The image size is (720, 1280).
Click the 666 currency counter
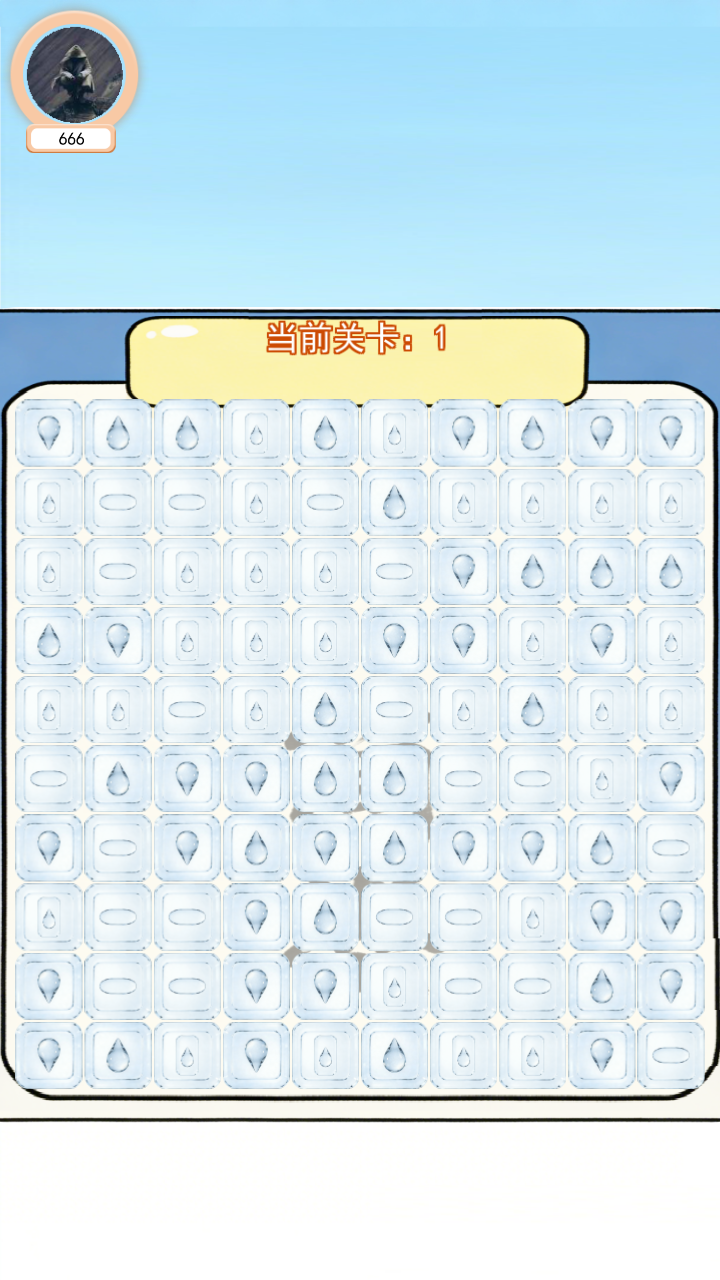pyautogui.click(x=70, y=137)
